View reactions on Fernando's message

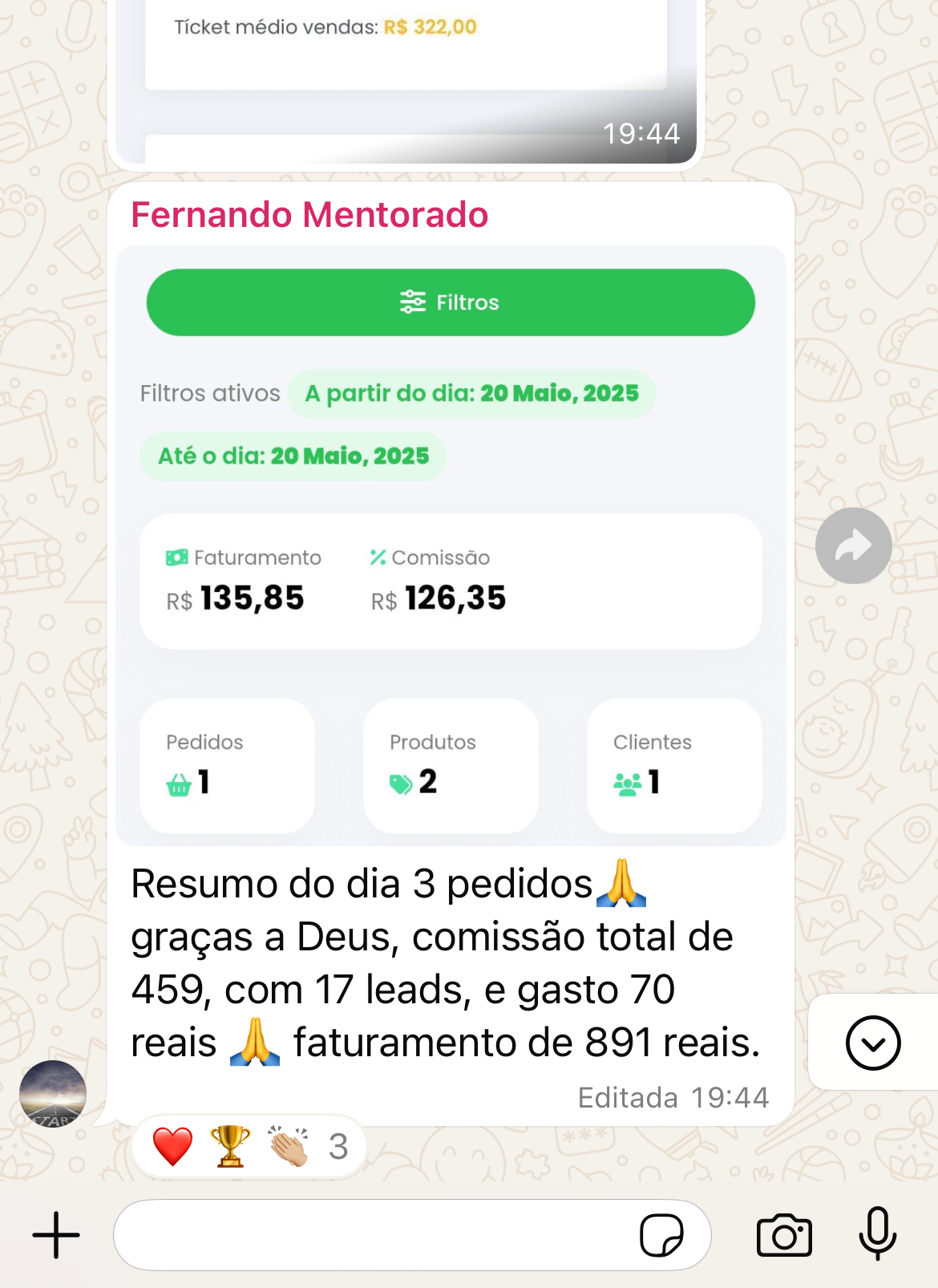(249, 1147)
